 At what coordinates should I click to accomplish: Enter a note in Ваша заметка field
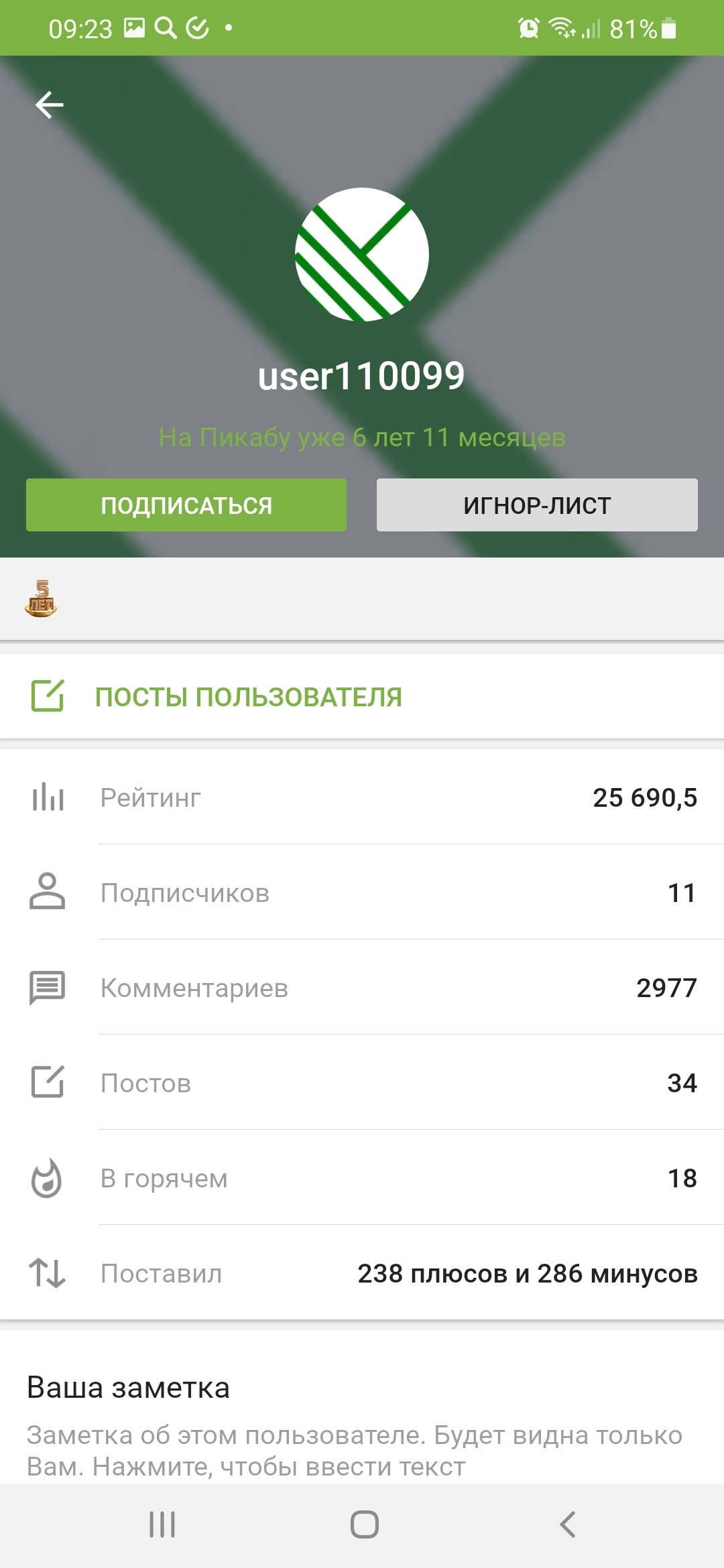pyautogui.click(x=354, y=1450)
